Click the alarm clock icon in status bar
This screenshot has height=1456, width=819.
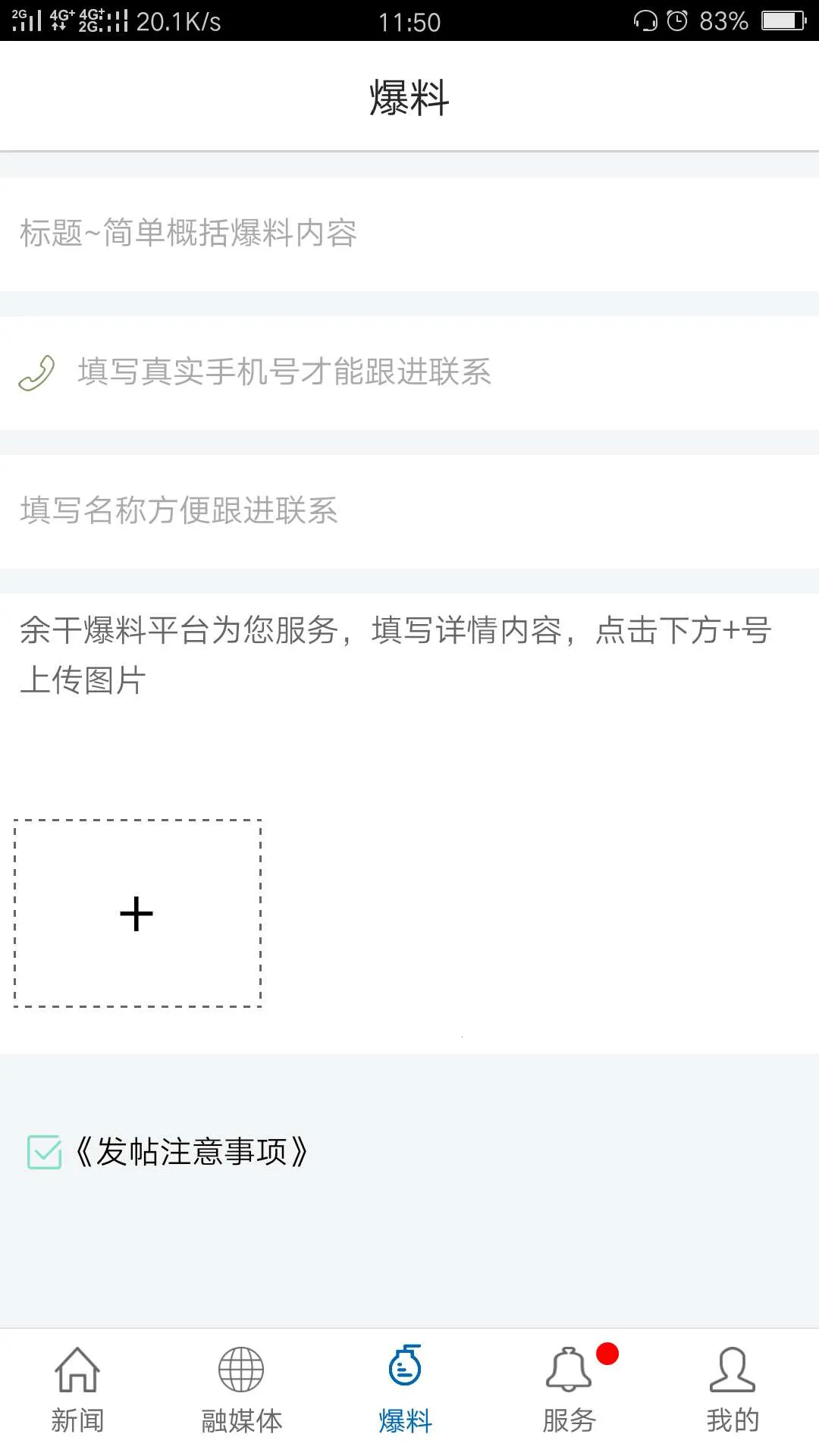[x=677, y=19]
